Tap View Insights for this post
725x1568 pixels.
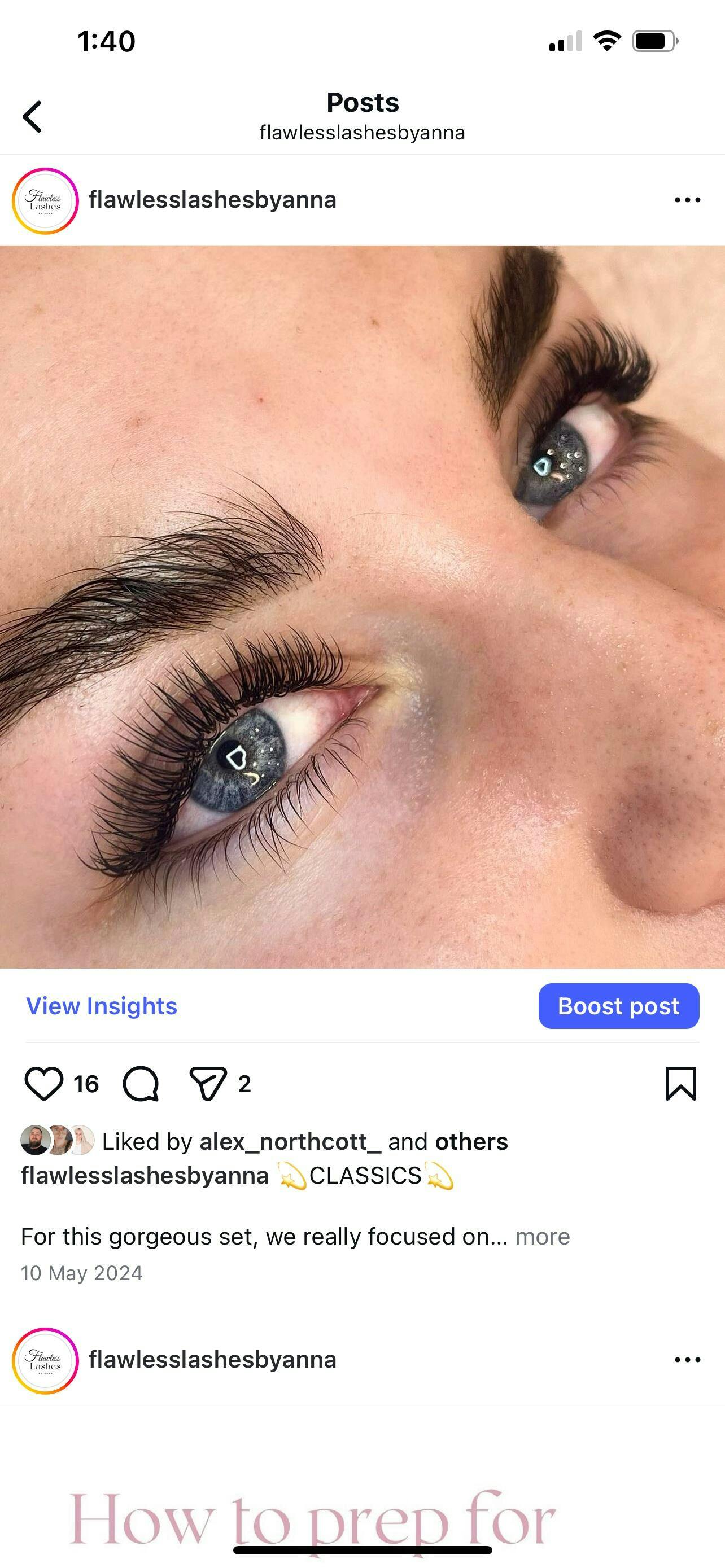point(101,1006)
